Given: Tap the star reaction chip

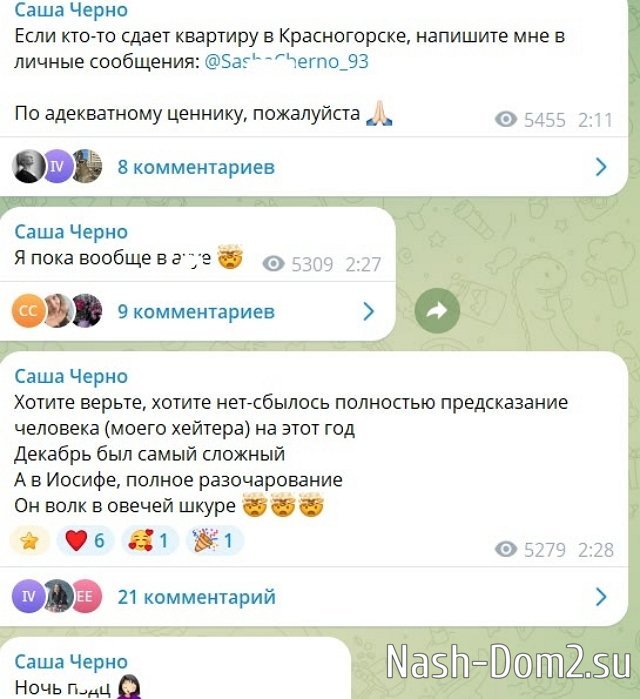Looking at the screenshot, I should click(x=30, y=541).
